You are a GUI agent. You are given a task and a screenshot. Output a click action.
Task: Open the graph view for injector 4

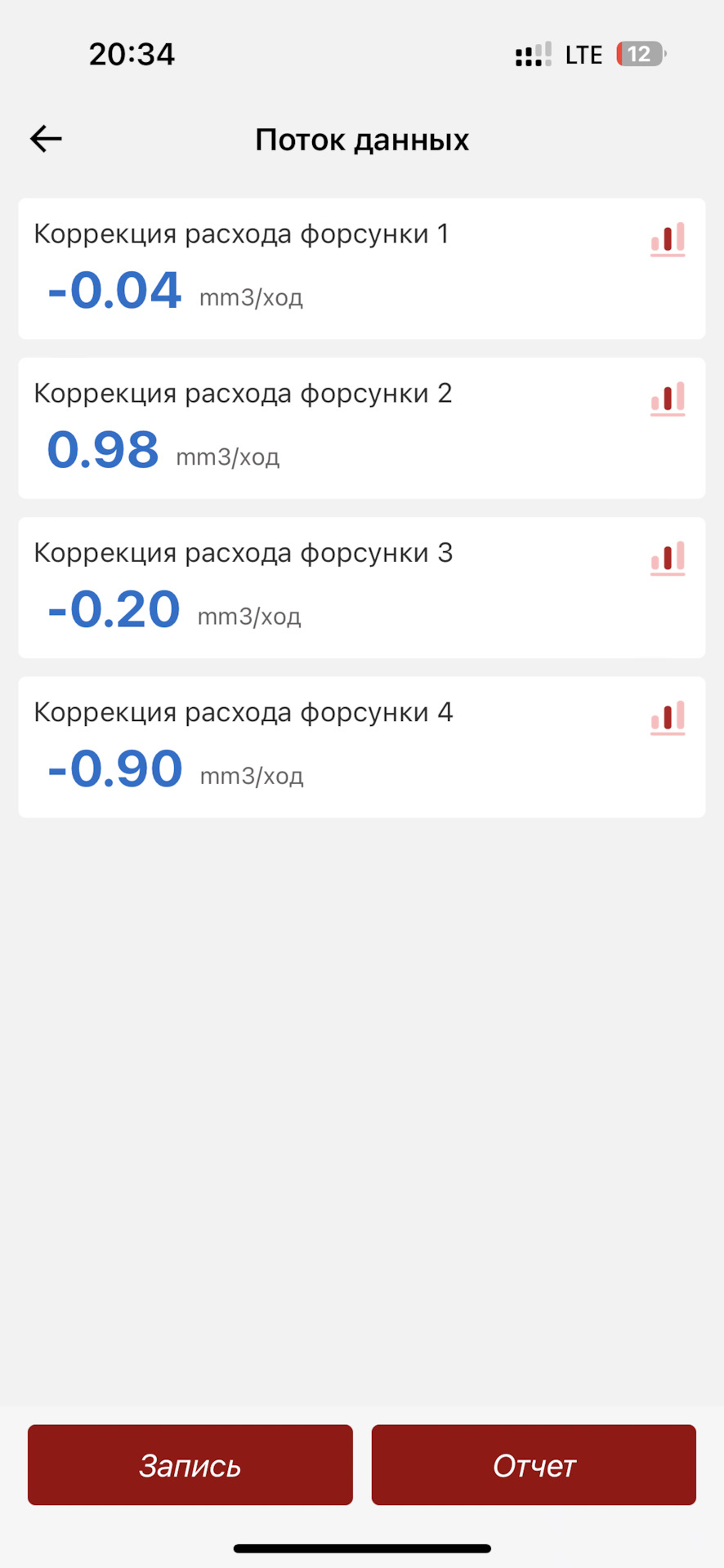(x=667, y=719)
